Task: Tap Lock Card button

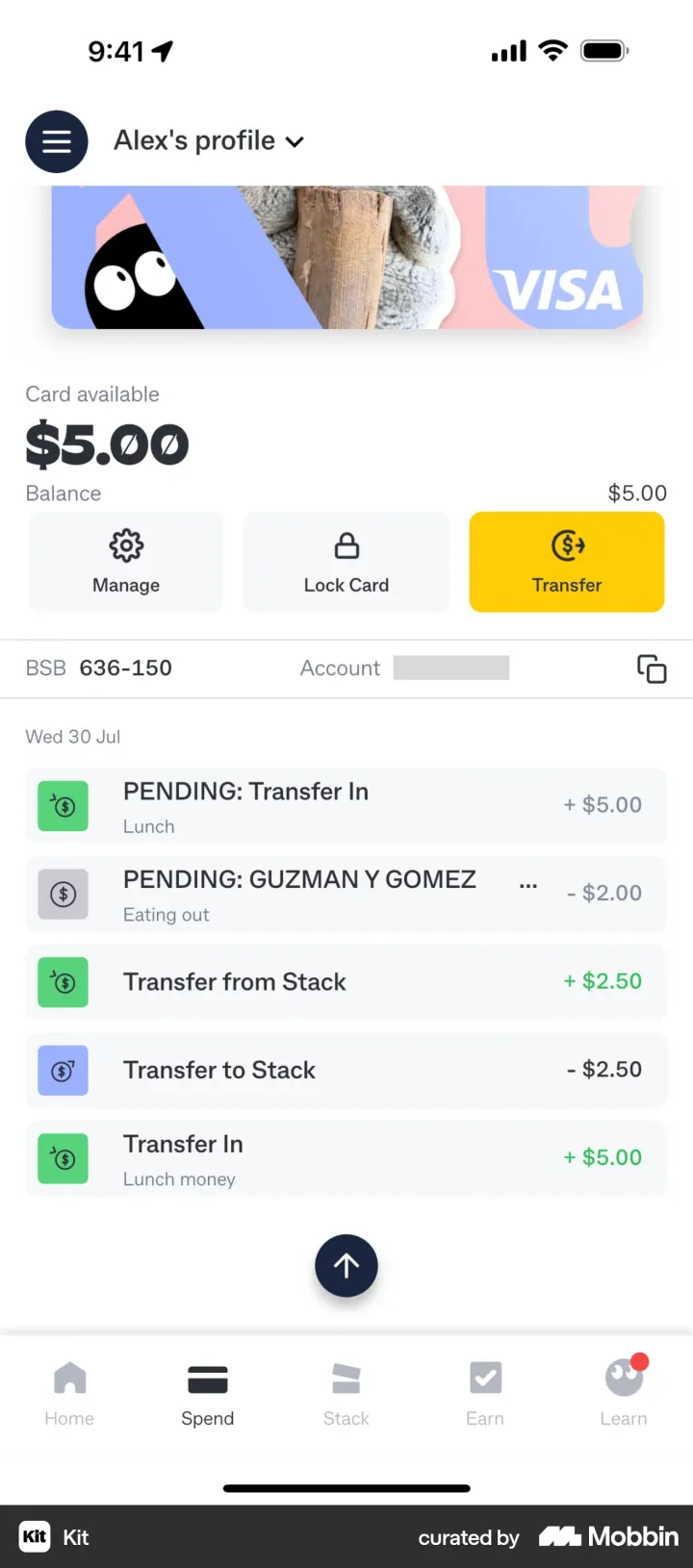Action: coord(346,562)
